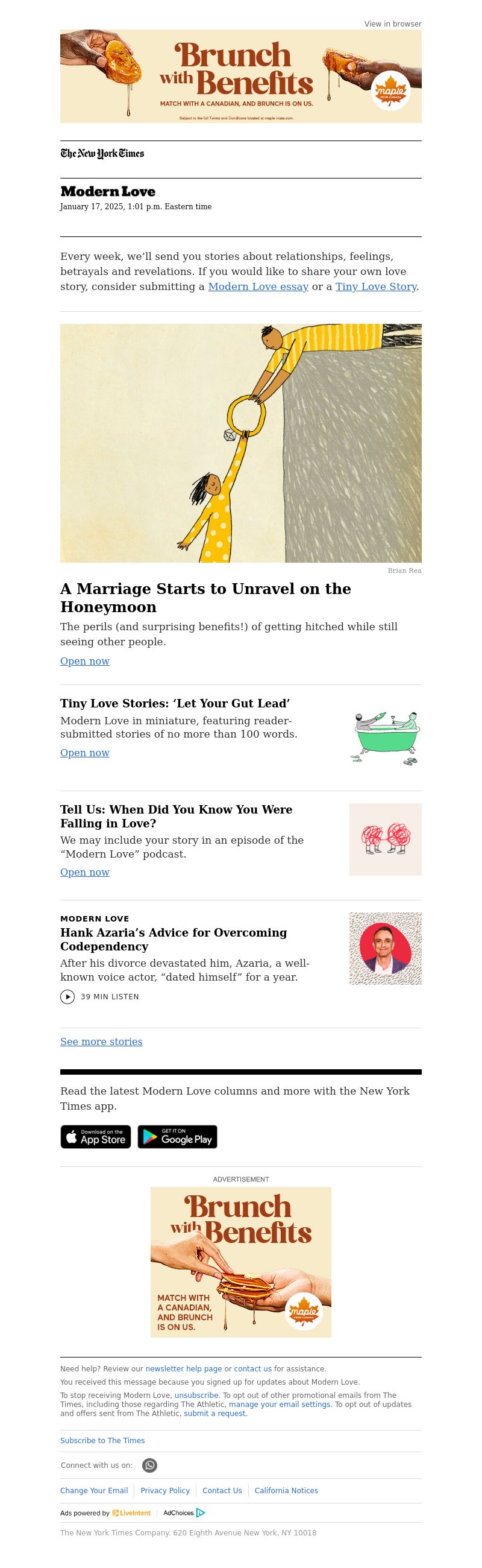Open now link under Tell Us story

[84, 872]
